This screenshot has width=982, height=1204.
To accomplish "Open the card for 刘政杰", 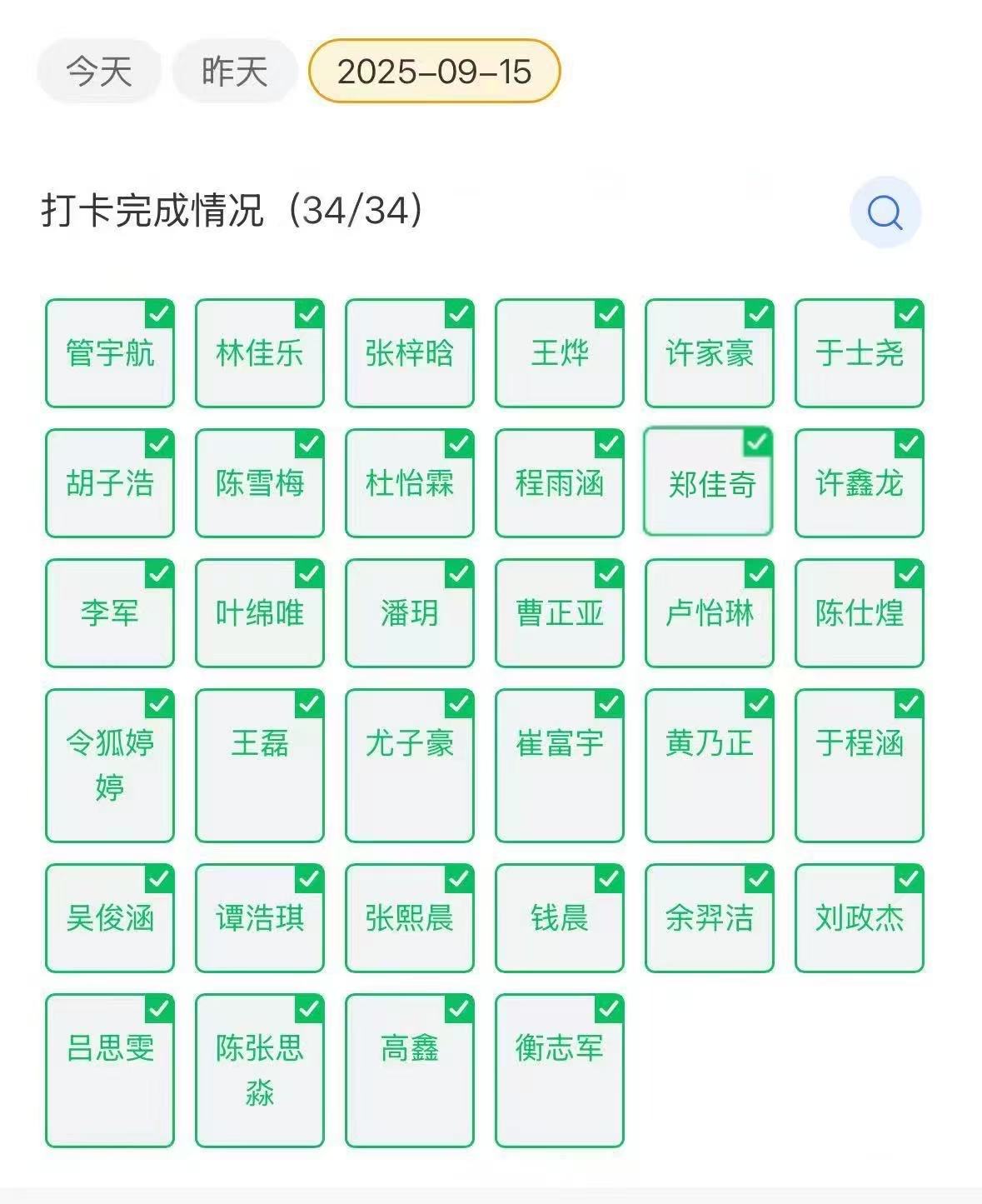I will (x=860, y=918).
